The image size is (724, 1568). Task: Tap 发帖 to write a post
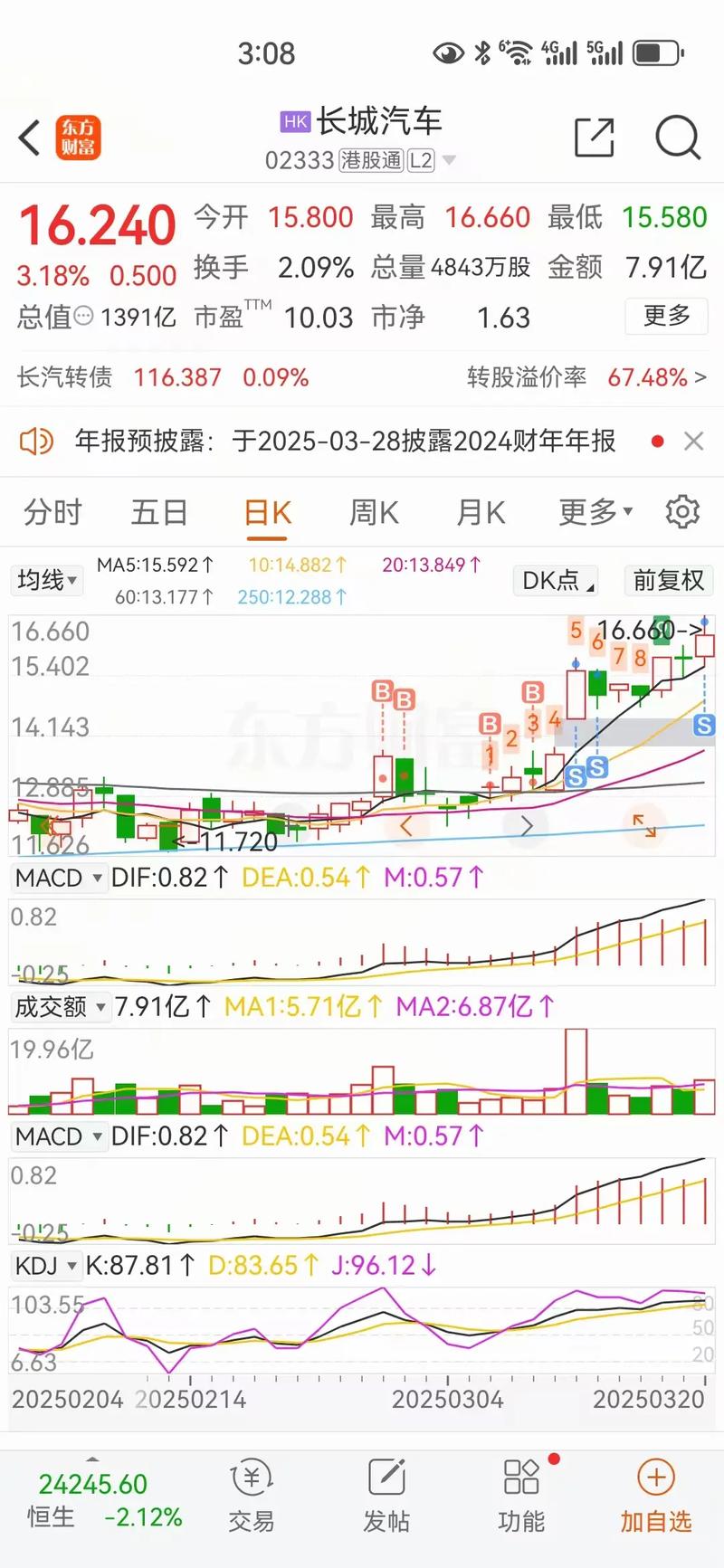point(386,1497)
